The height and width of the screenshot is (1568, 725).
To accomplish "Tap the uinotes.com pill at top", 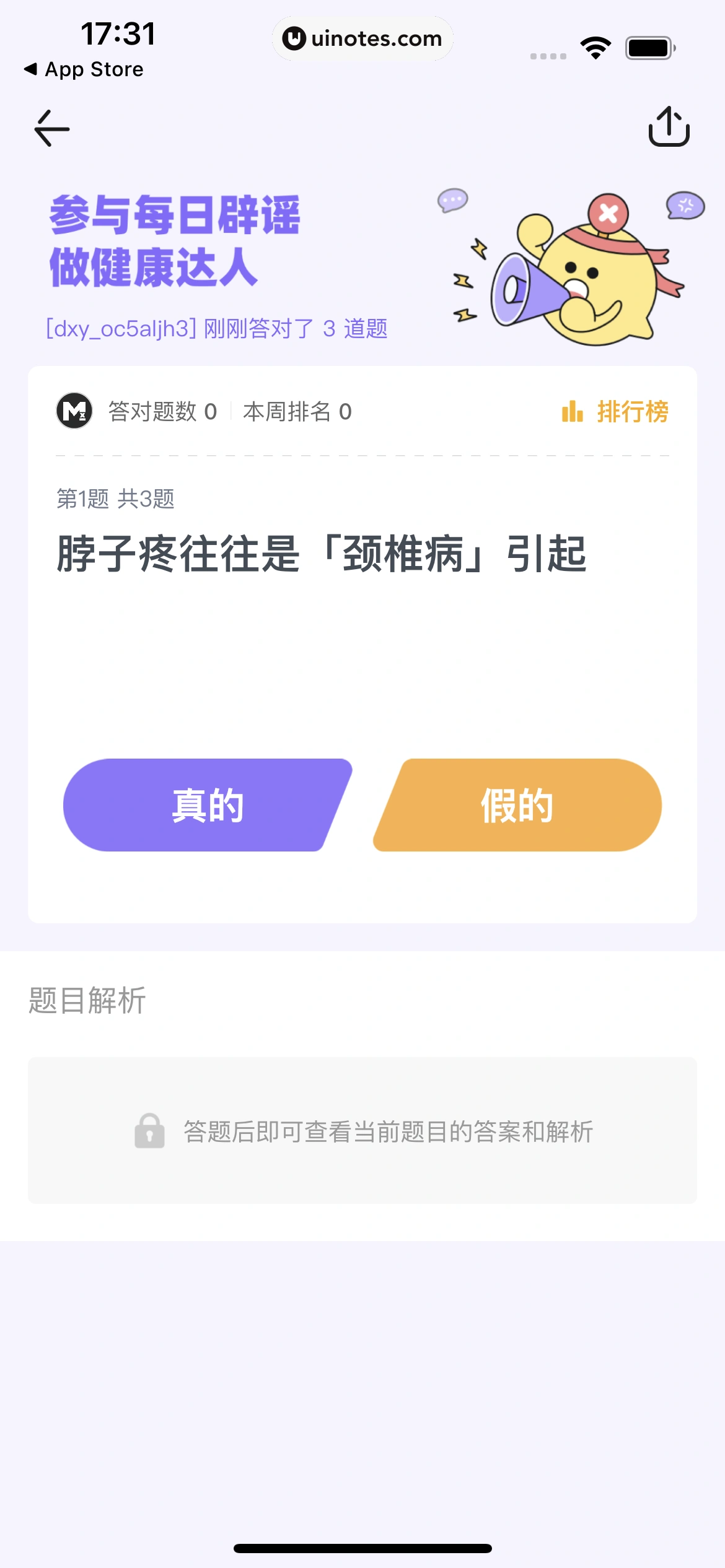I will 362,38.
